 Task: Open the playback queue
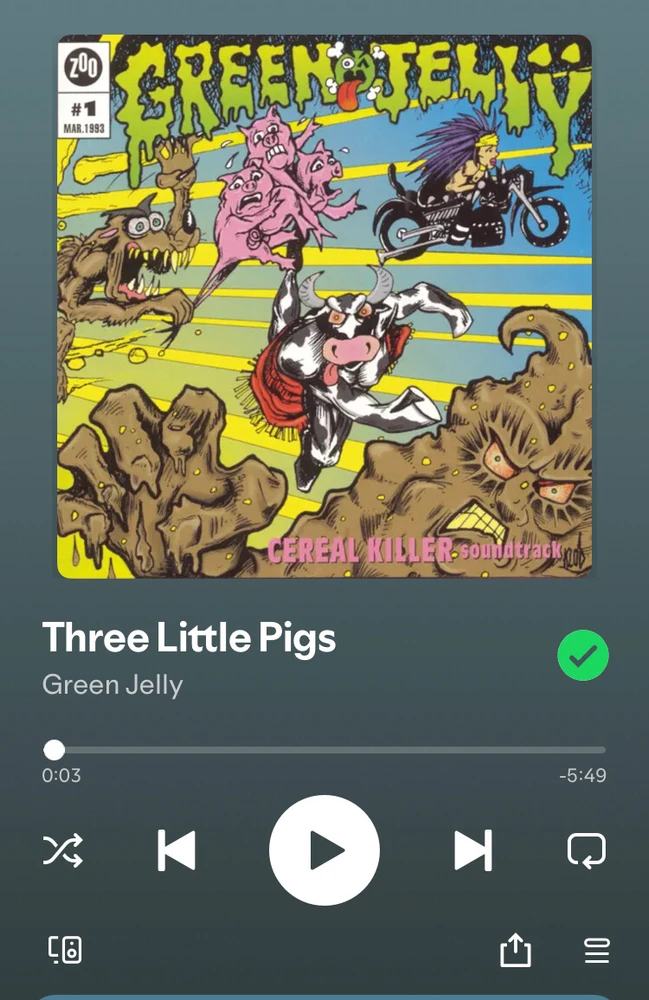(597, 950)
